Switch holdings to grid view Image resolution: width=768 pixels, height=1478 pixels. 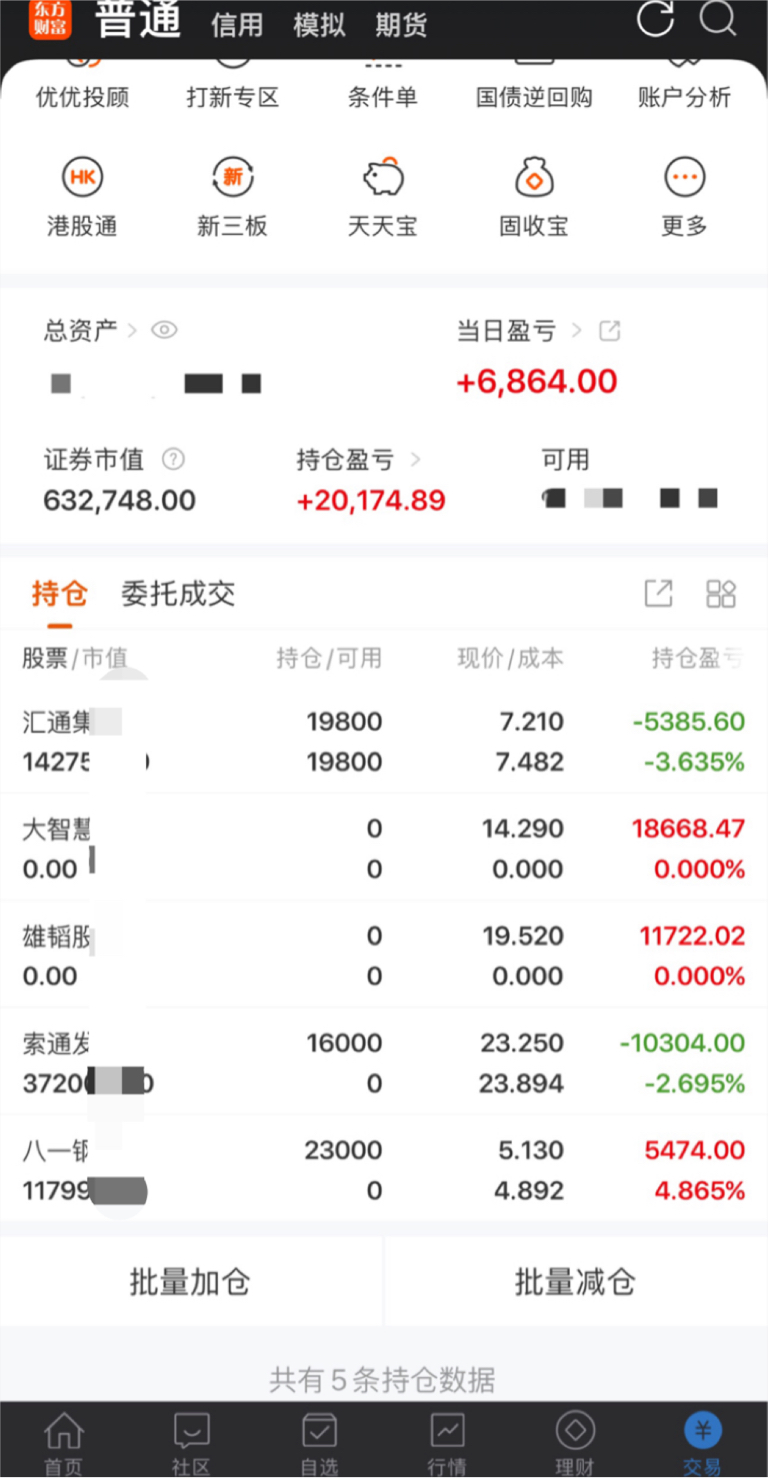point(721,594)
